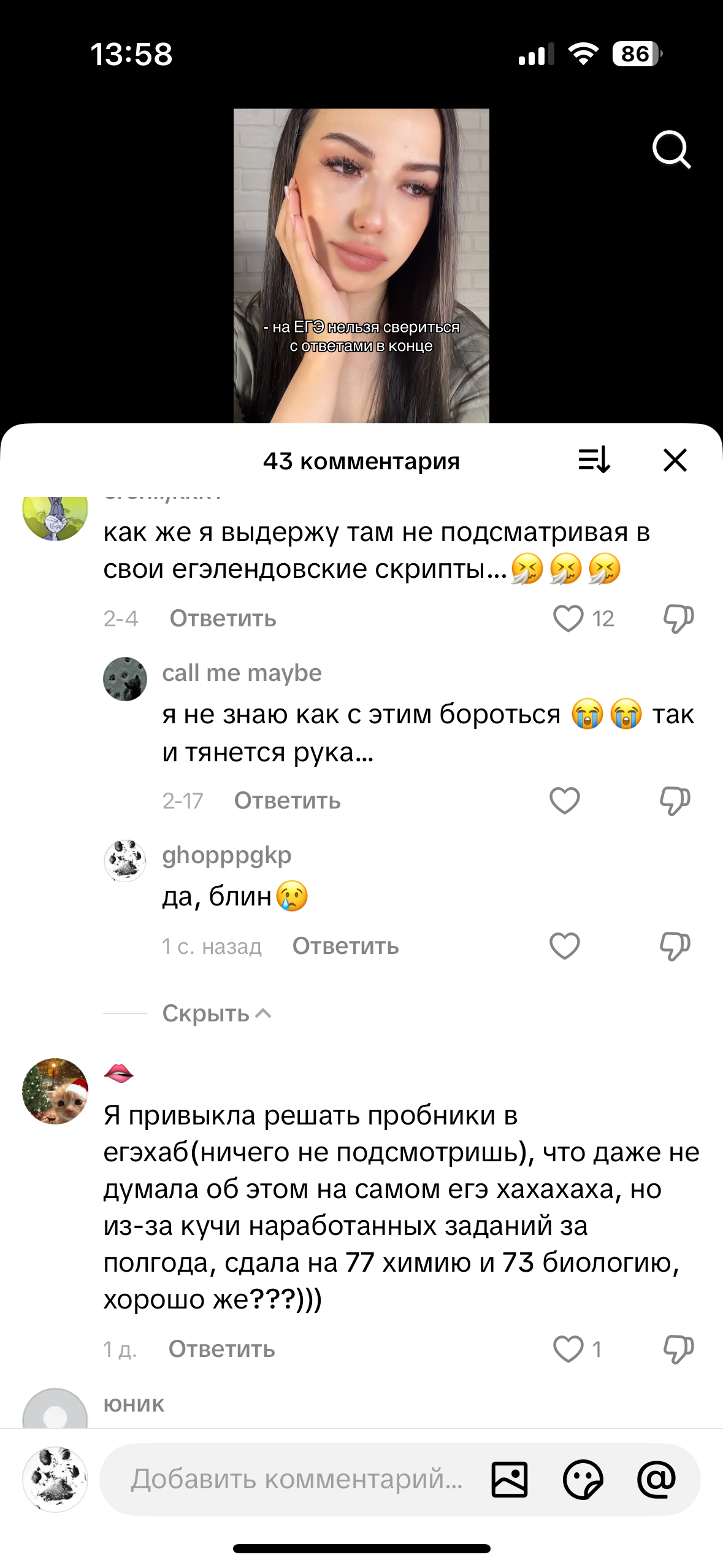The width and height of the screenshot is (723, 1568).
Task: Reply to the comment dated 2-4
Action: (x=223, y=618)
